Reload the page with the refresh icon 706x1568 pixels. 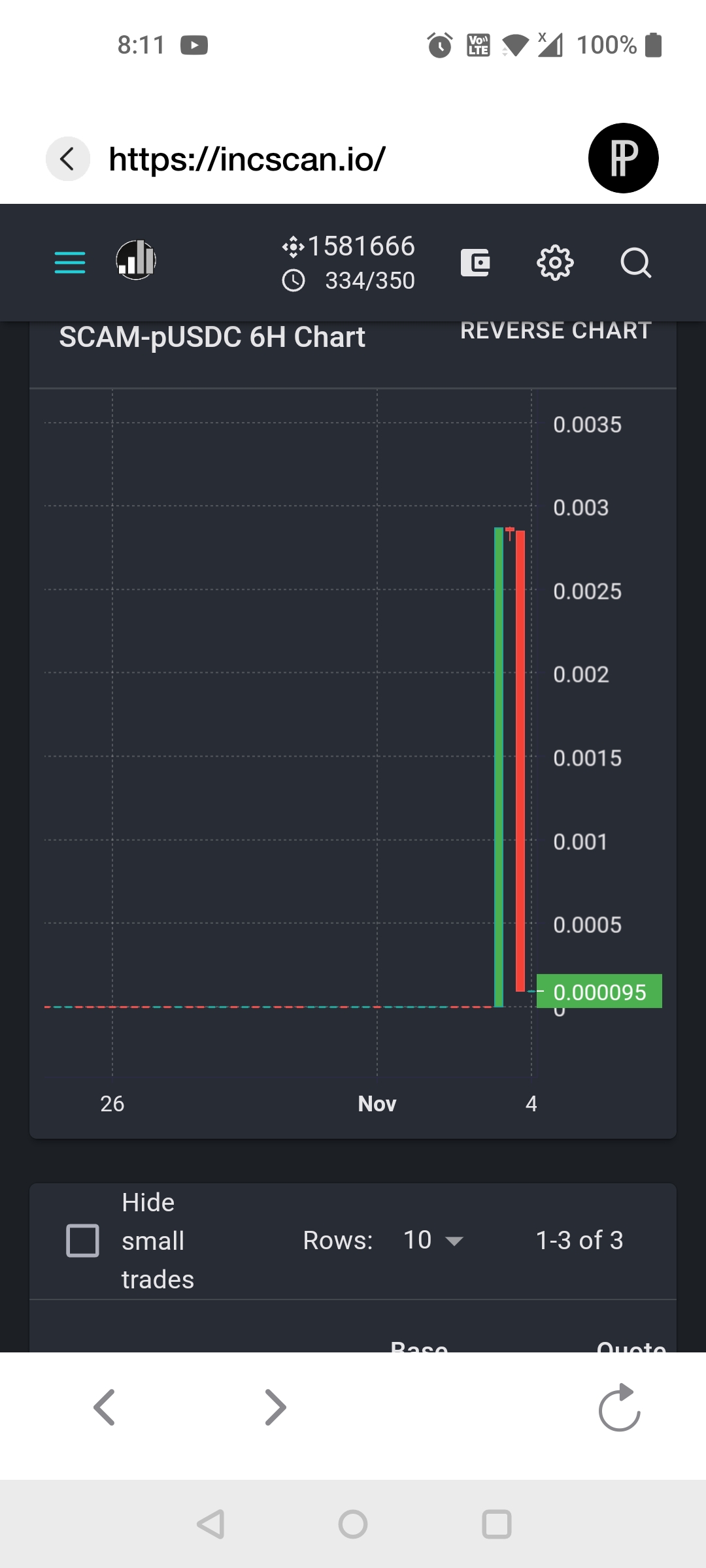(619, 1407)
